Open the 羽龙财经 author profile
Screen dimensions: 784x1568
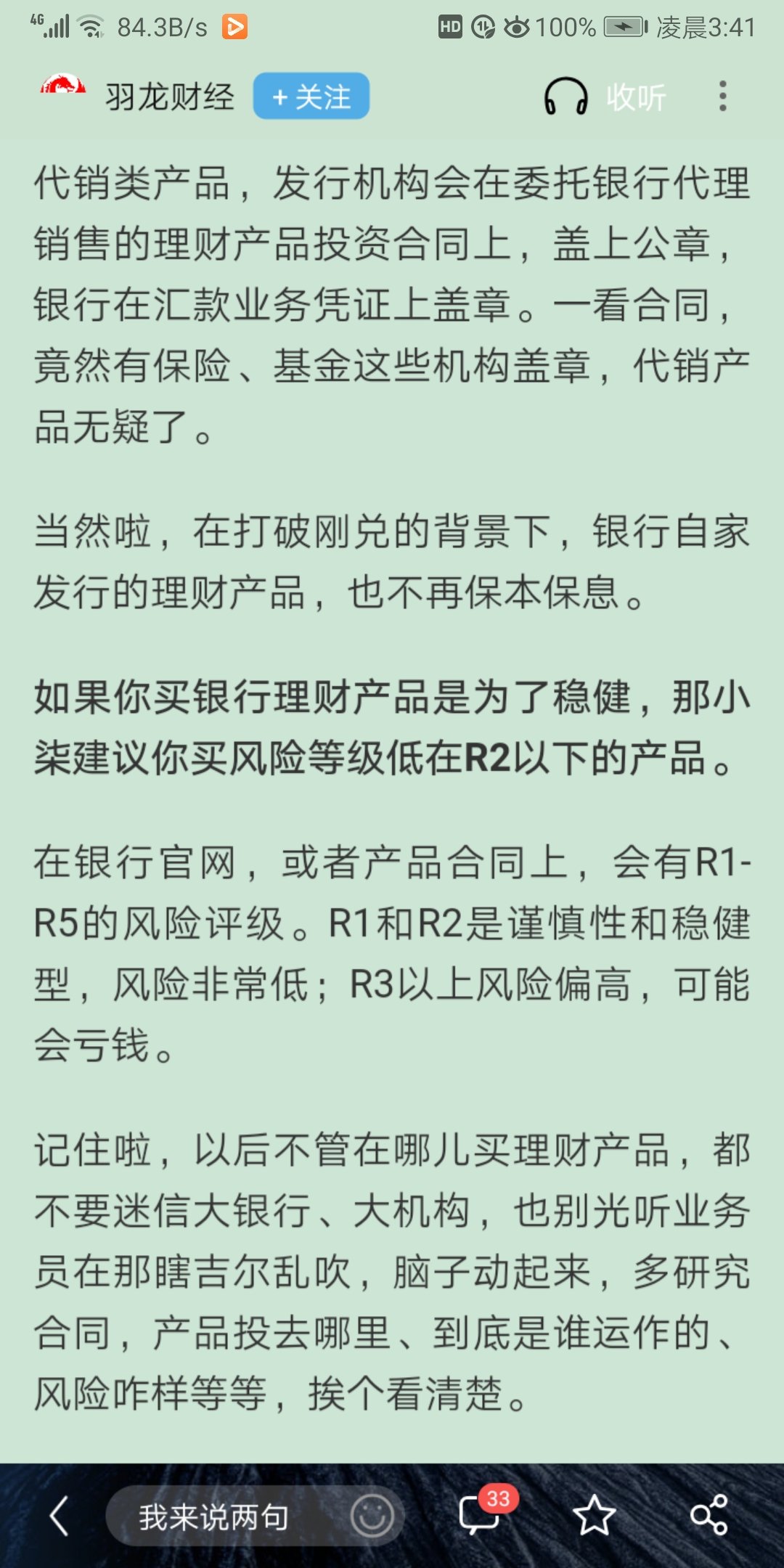tap(169, 97)
